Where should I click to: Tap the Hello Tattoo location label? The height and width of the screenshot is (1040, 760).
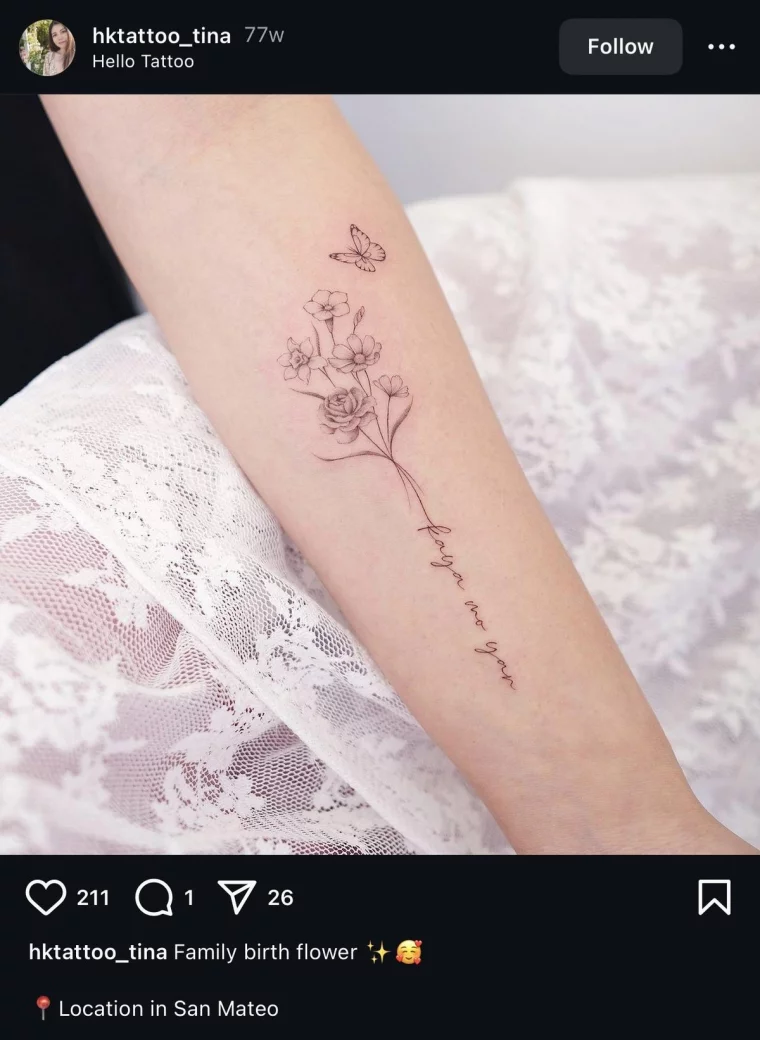coord(143,62)
